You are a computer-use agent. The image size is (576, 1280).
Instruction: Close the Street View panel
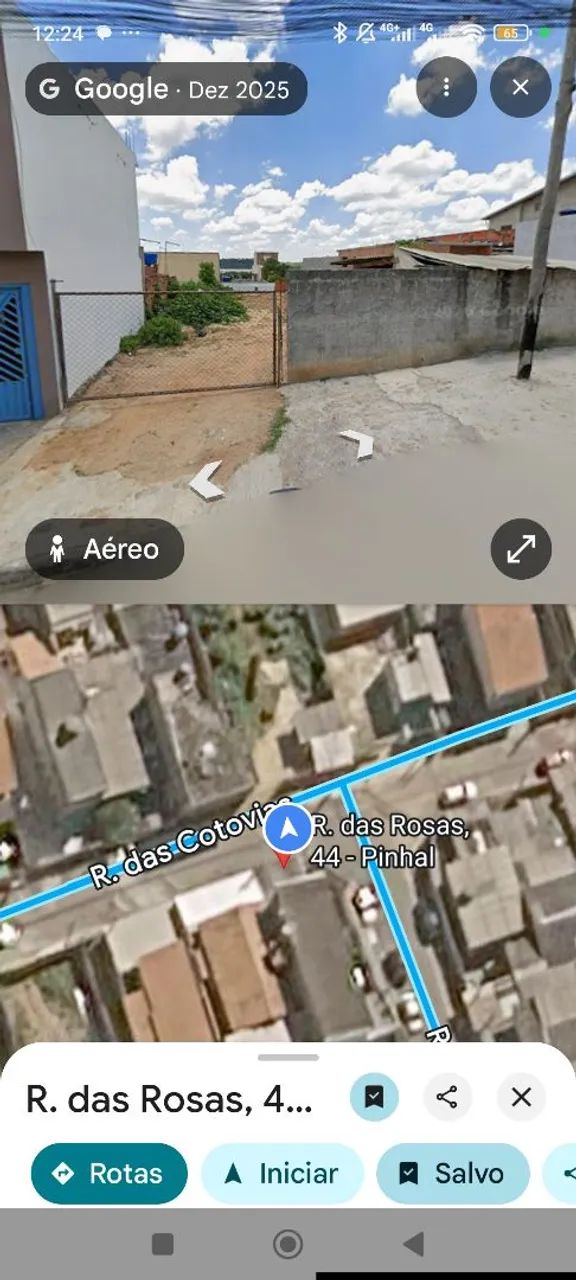(520, 88)
